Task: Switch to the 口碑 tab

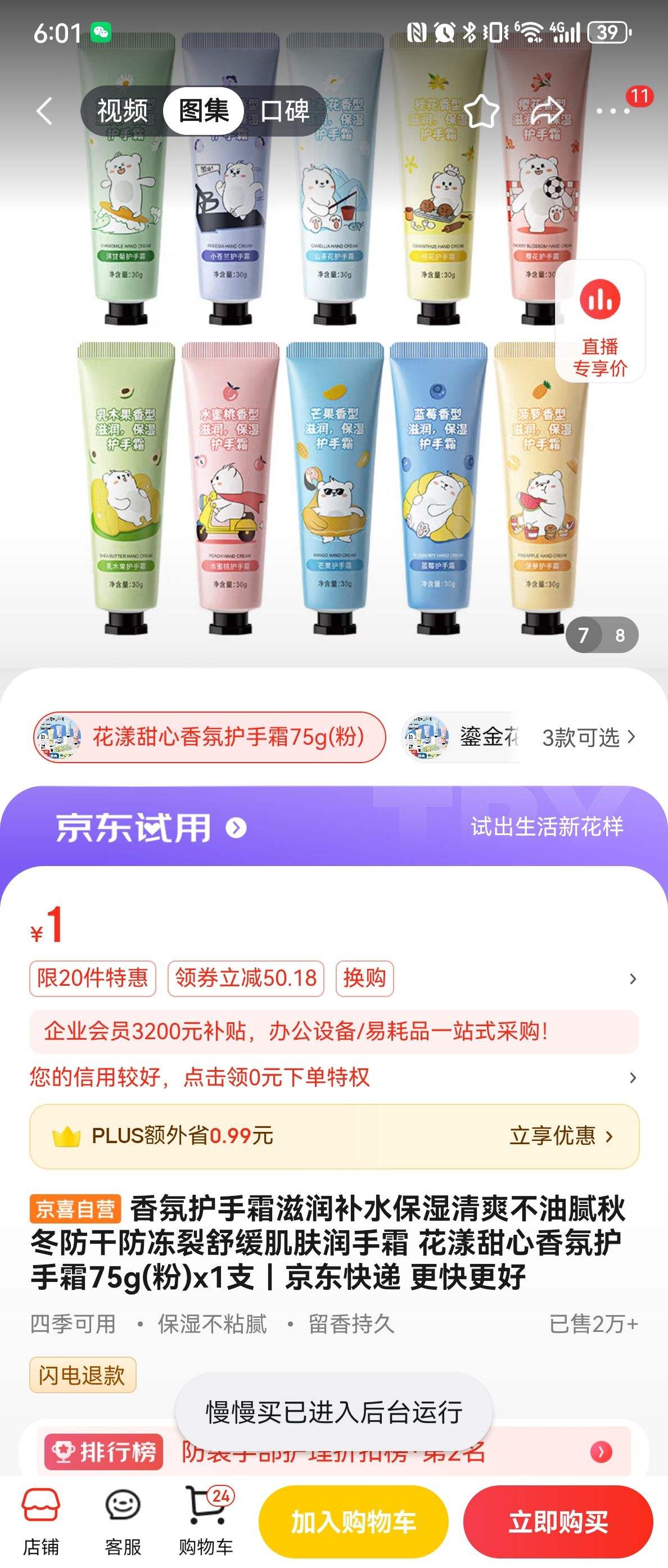Action: pos(285,112)
